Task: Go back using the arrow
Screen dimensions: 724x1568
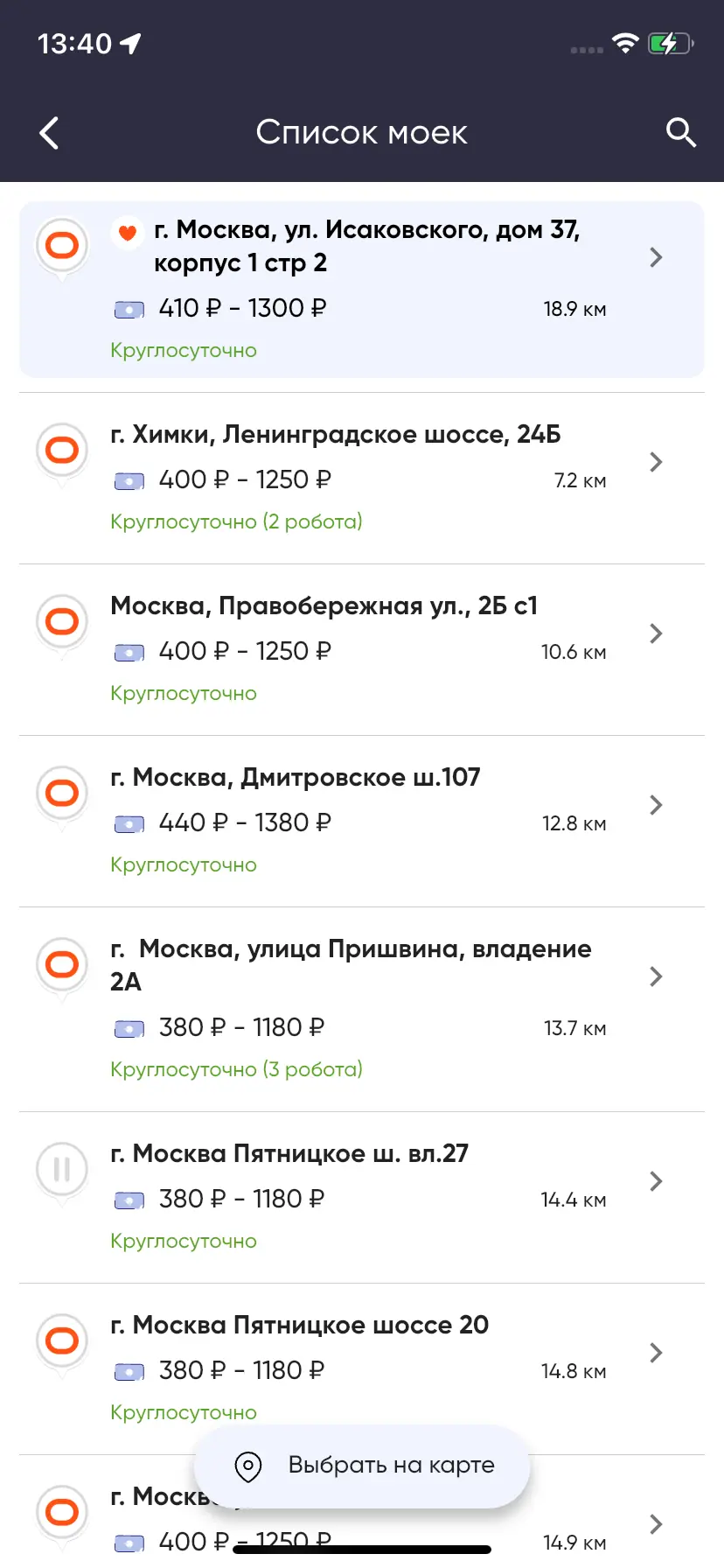Action: point(50,133)
